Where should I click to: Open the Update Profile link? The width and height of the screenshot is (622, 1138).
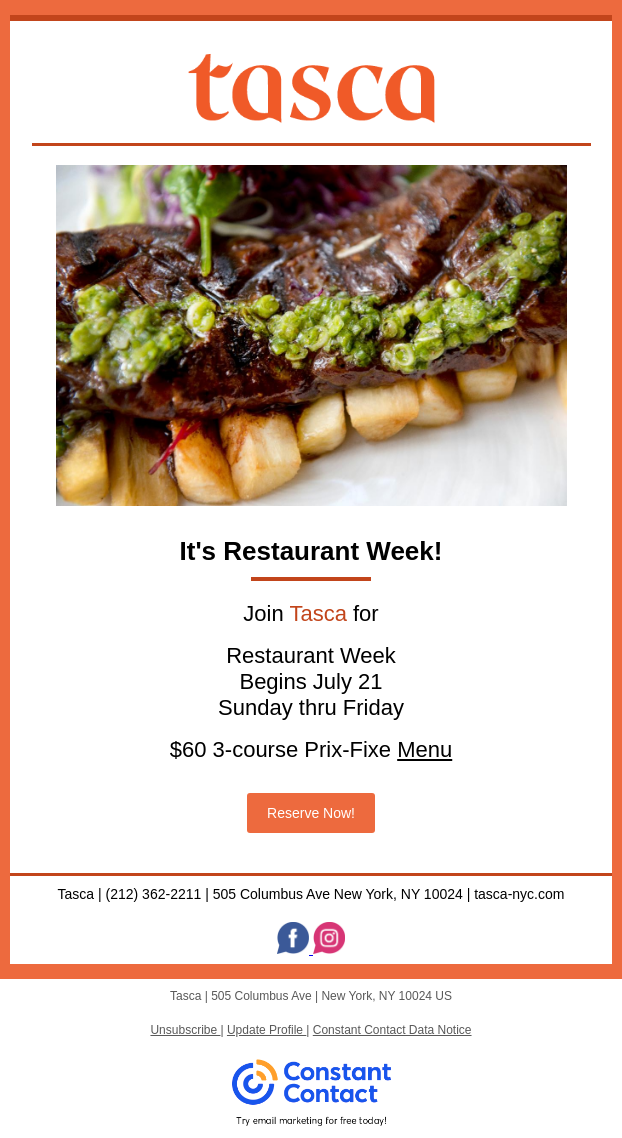pos(265,1030)
